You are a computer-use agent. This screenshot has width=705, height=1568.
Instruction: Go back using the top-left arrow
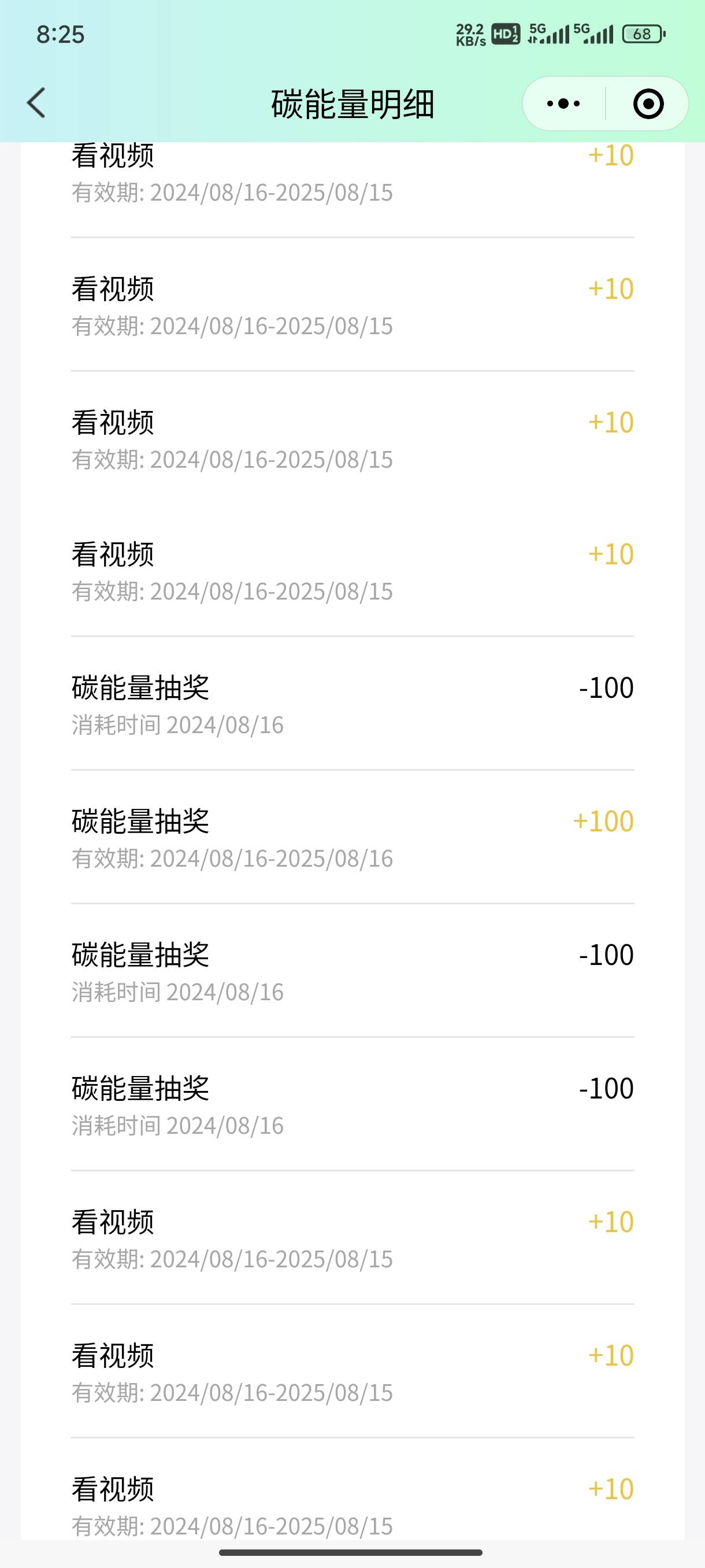(36, 103)
